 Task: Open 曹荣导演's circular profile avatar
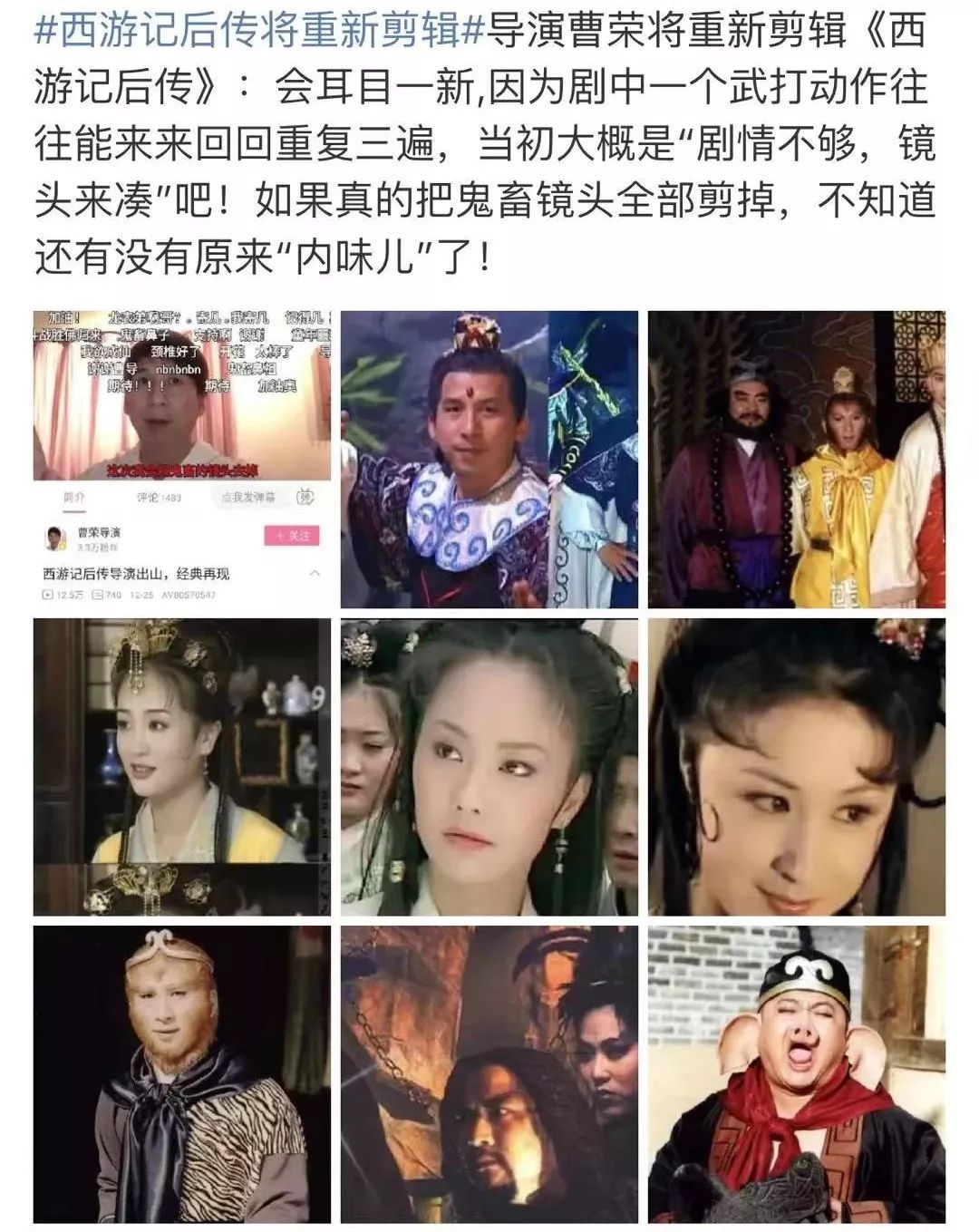pos(54,537)
